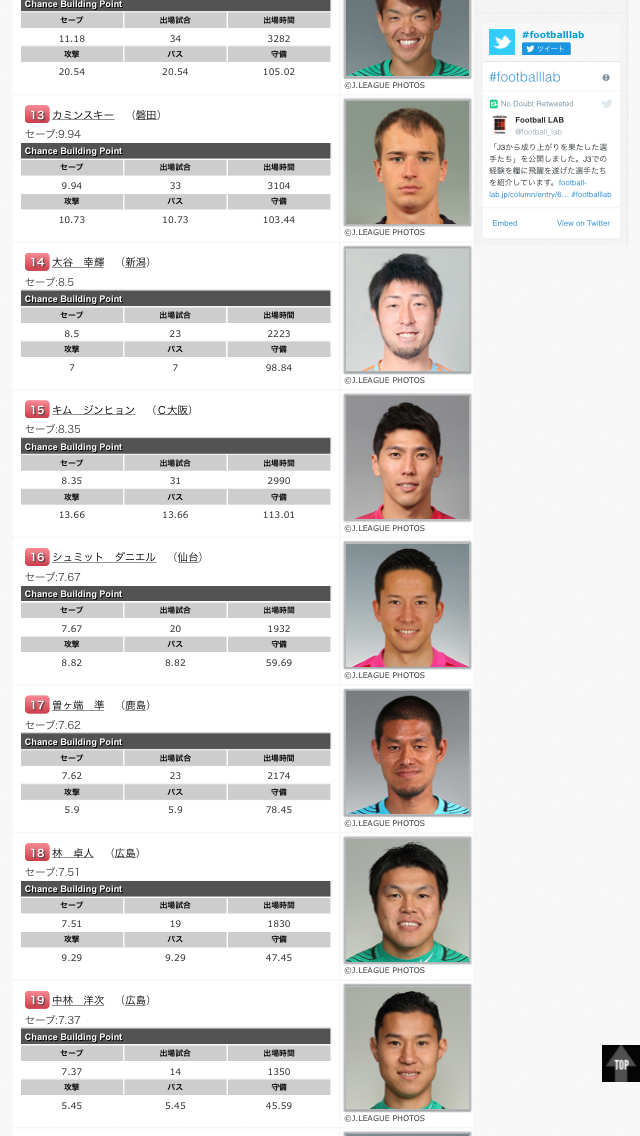Image resolution: width=640 pixels, height=1136 pixels.
Task: Tap the blue ツイート button
Action: pyautogui.click(x=547, y=49)
